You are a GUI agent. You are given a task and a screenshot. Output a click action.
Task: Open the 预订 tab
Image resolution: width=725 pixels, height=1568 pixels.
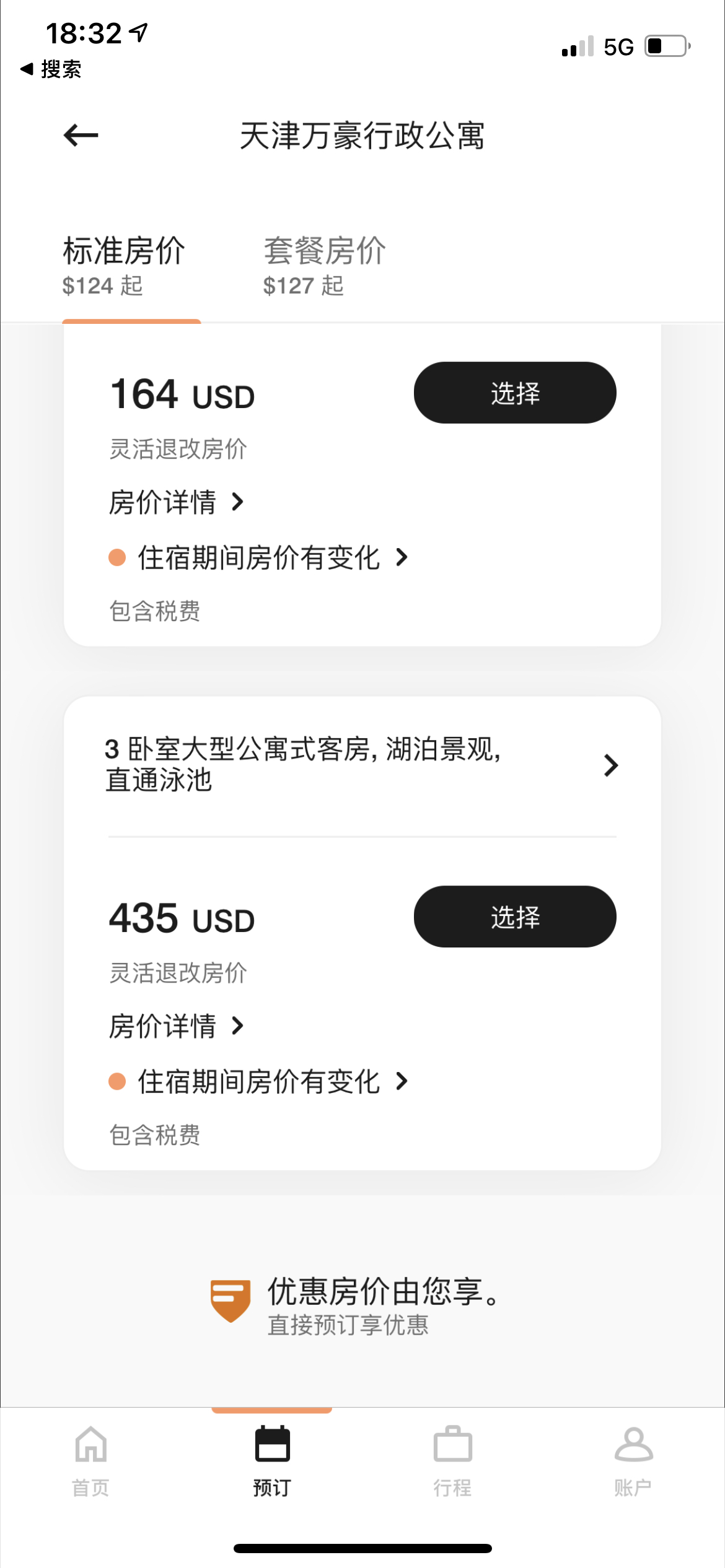click(x=272, y=1460)
